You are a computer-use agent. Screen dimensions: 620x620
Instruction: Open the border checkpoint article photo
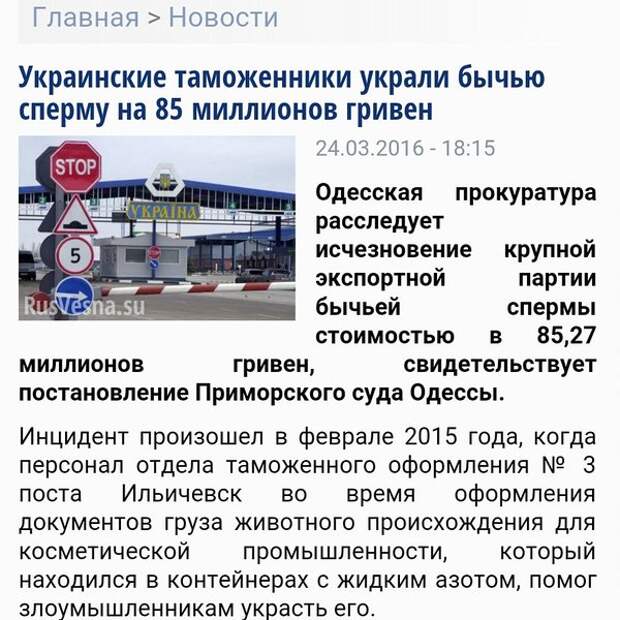(x=157, y=228)
